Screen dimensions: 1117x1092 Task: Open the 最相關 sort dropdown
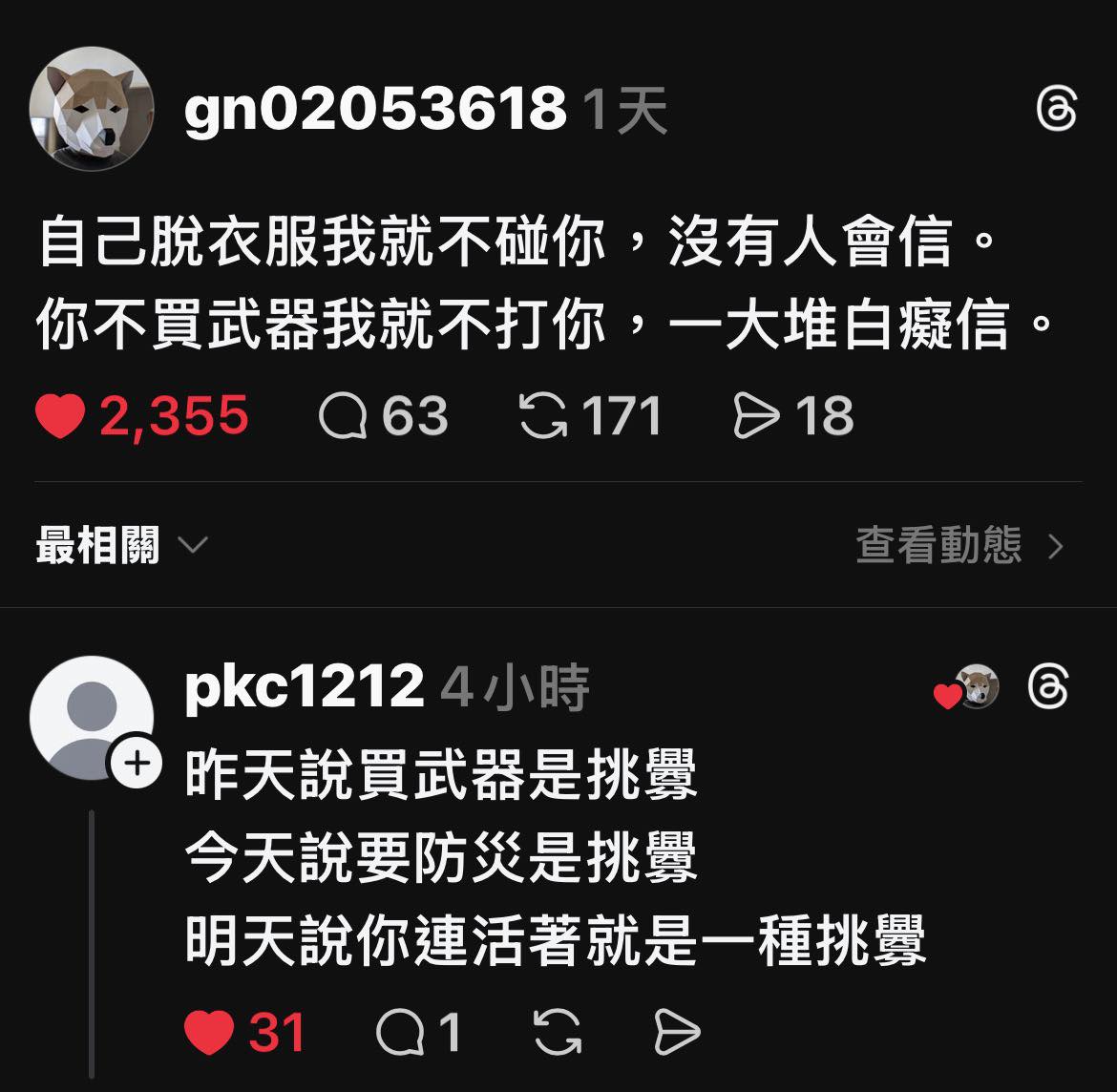[120, 546]
